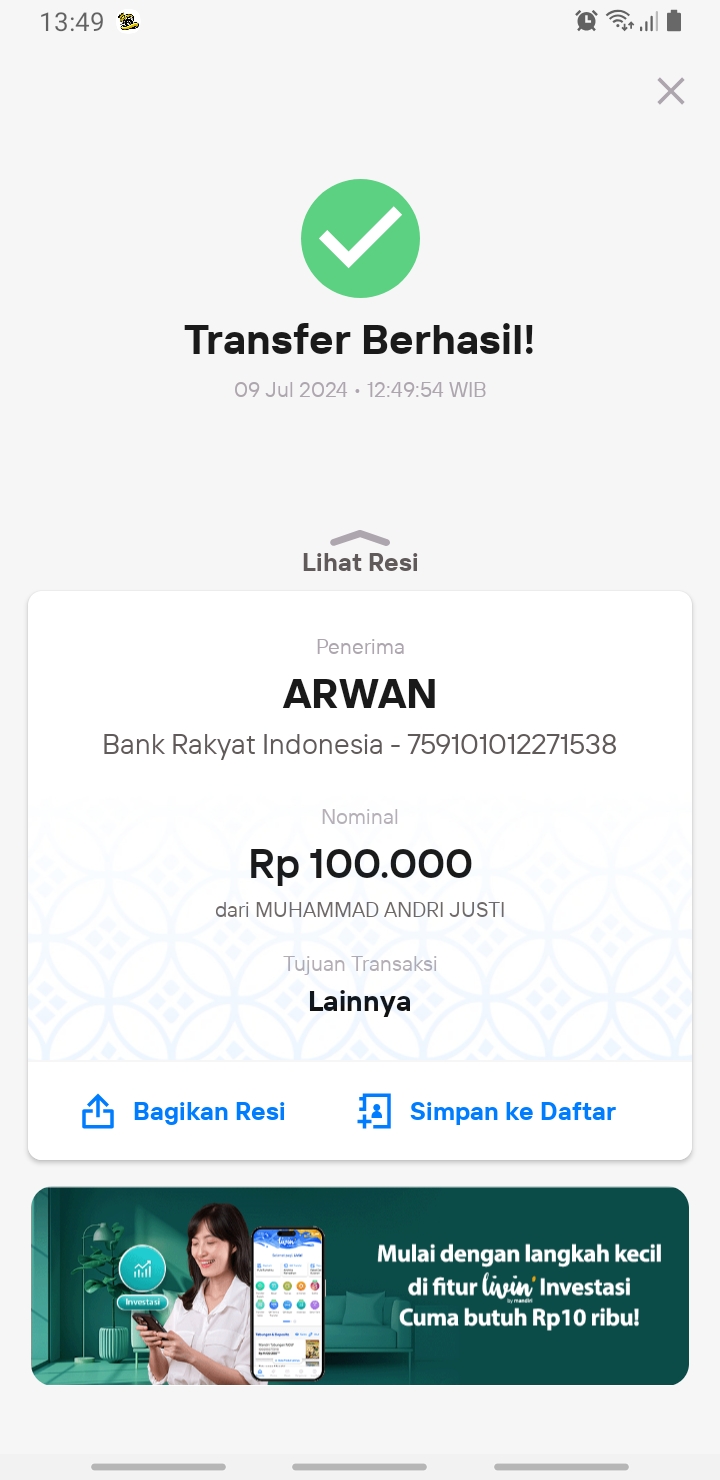Share the receipt via Bagikan Resi

(183, 1111)
